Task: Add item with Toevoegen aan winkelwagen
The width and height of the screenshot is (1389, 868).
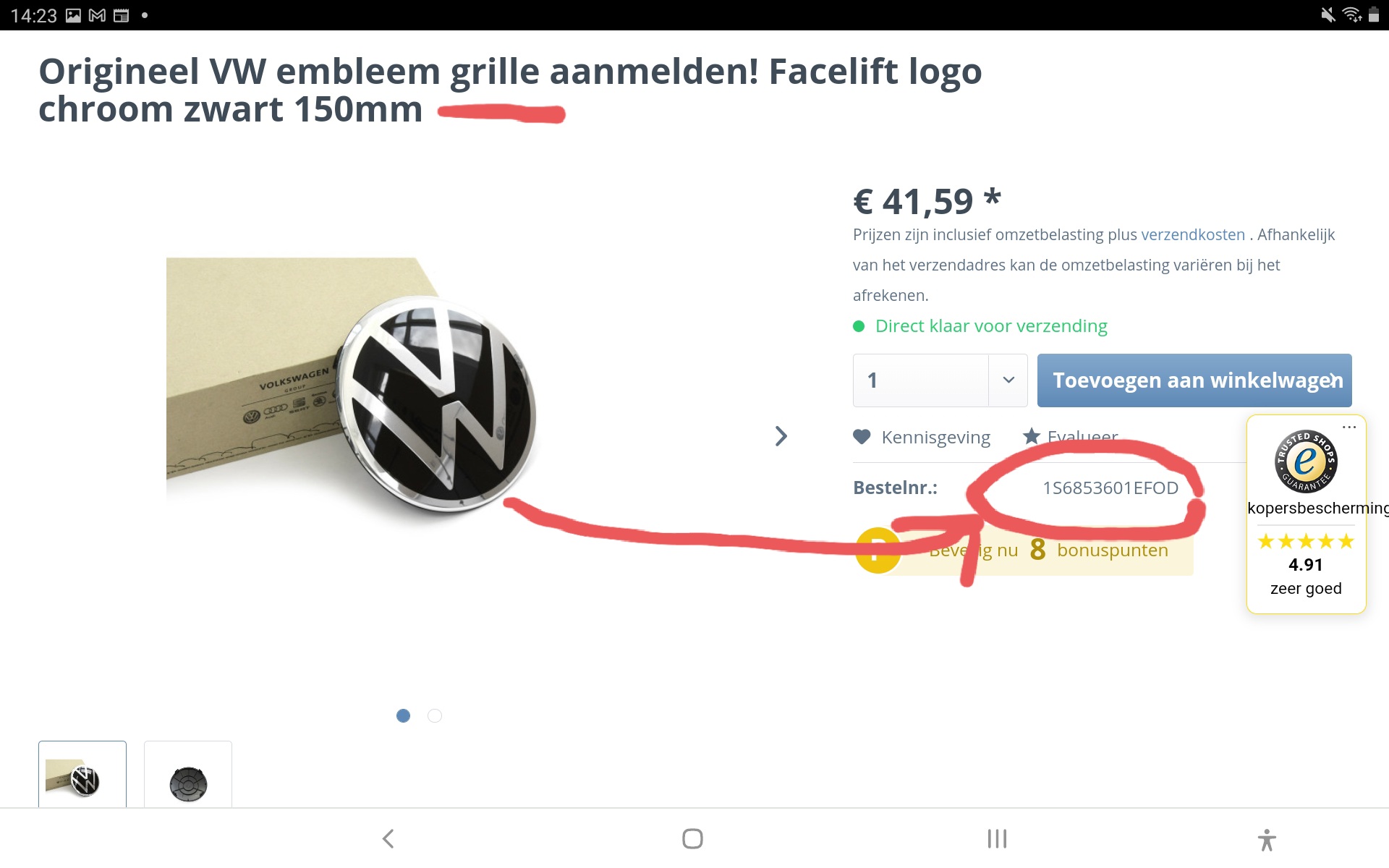Action: coord(1194,380)
